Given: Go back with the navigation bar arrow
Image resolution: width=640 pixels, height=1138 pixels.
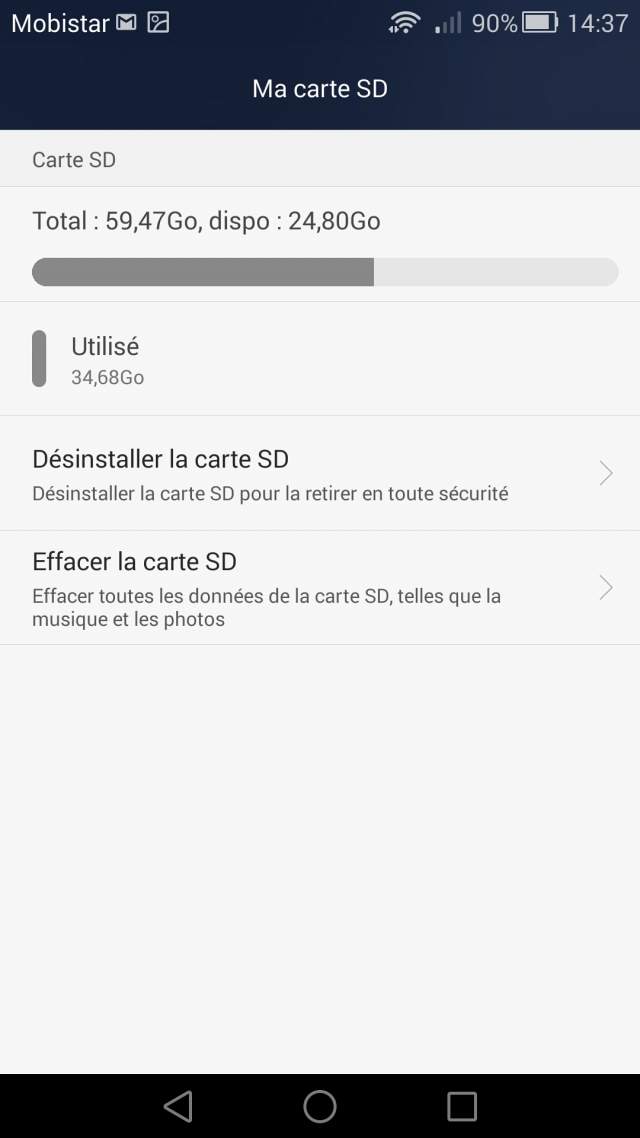Looking at the screenshot, I should tap(178, 1106).
